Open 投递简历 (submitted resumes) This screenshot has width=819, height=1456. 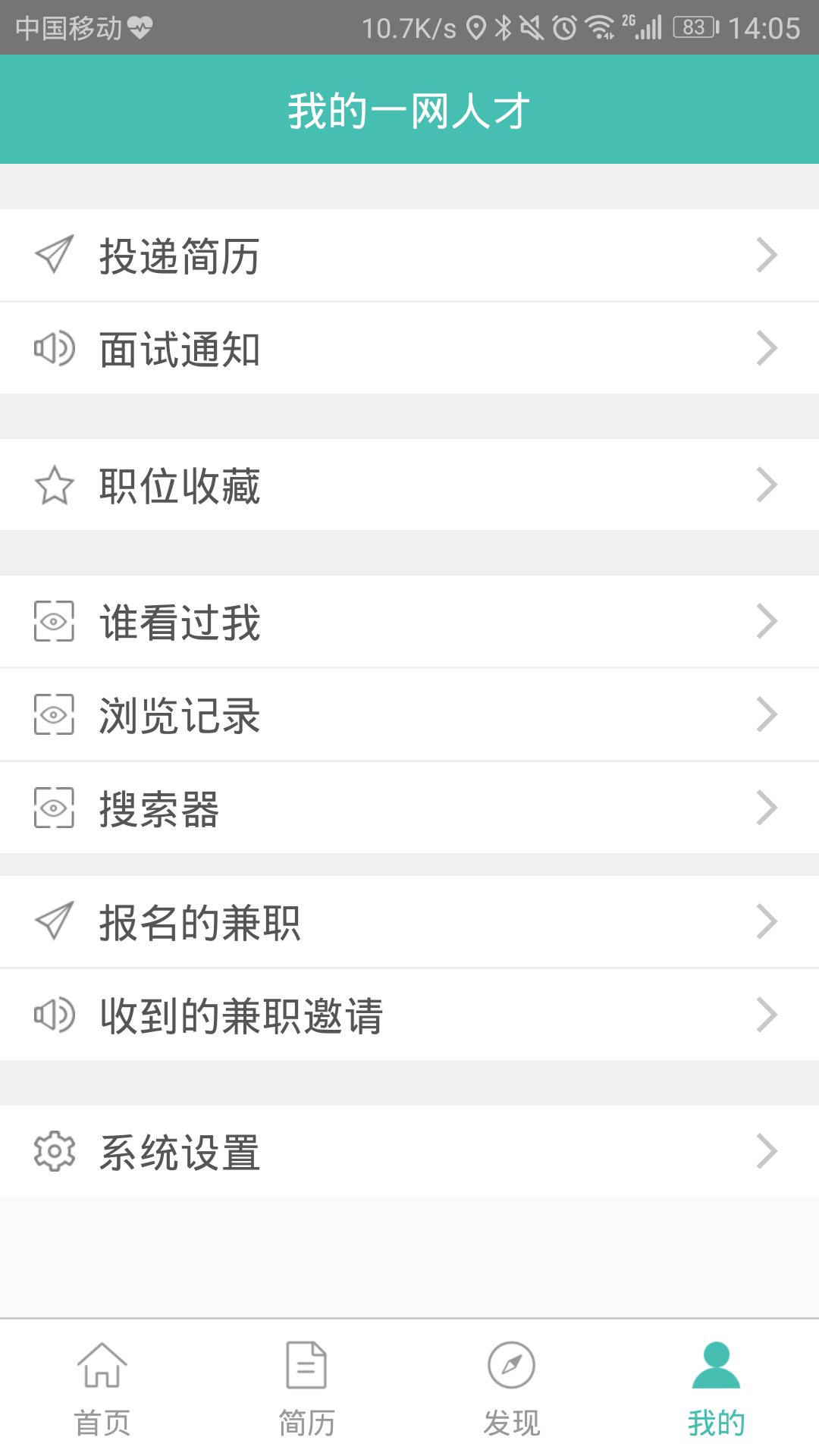(409, 256)
